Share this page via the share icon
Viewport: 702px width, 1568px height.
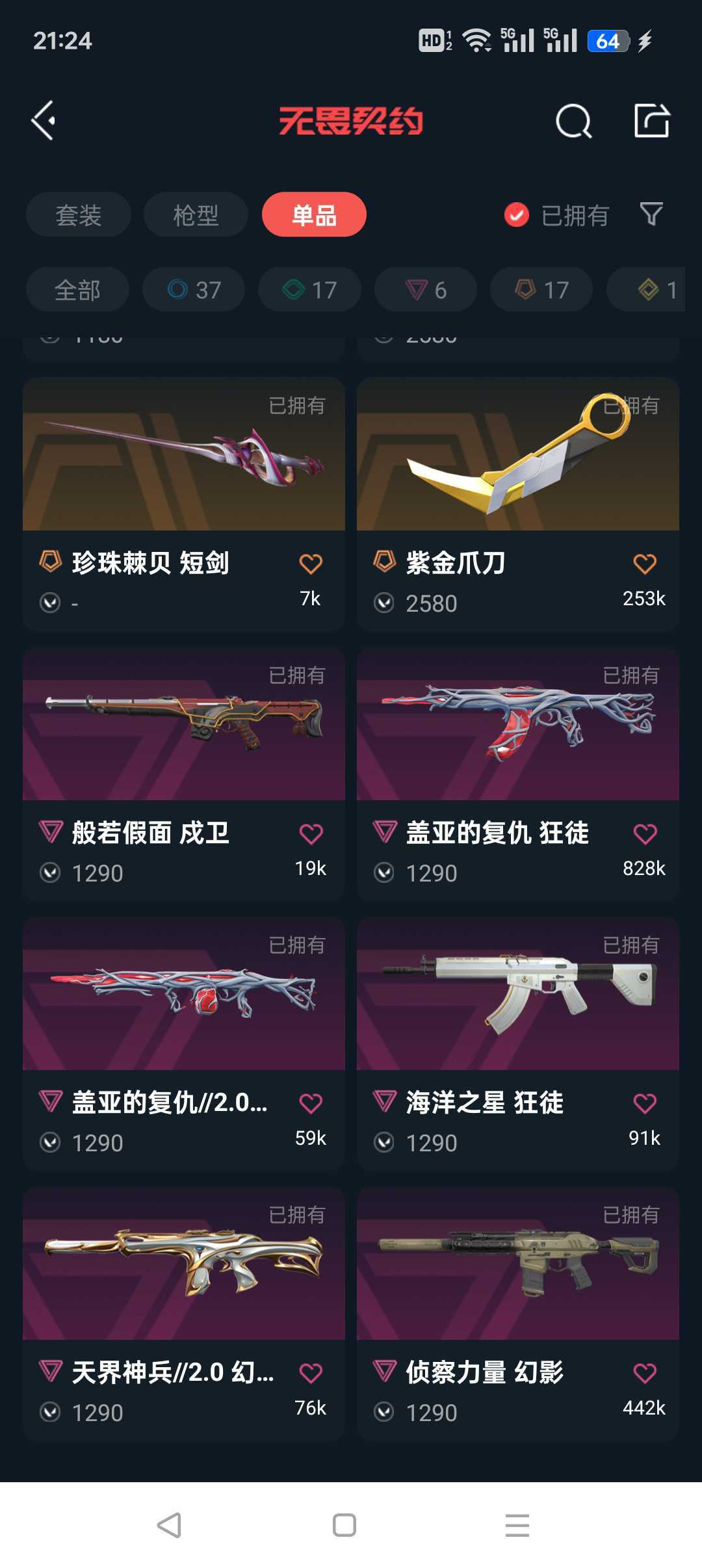point(651,121)
